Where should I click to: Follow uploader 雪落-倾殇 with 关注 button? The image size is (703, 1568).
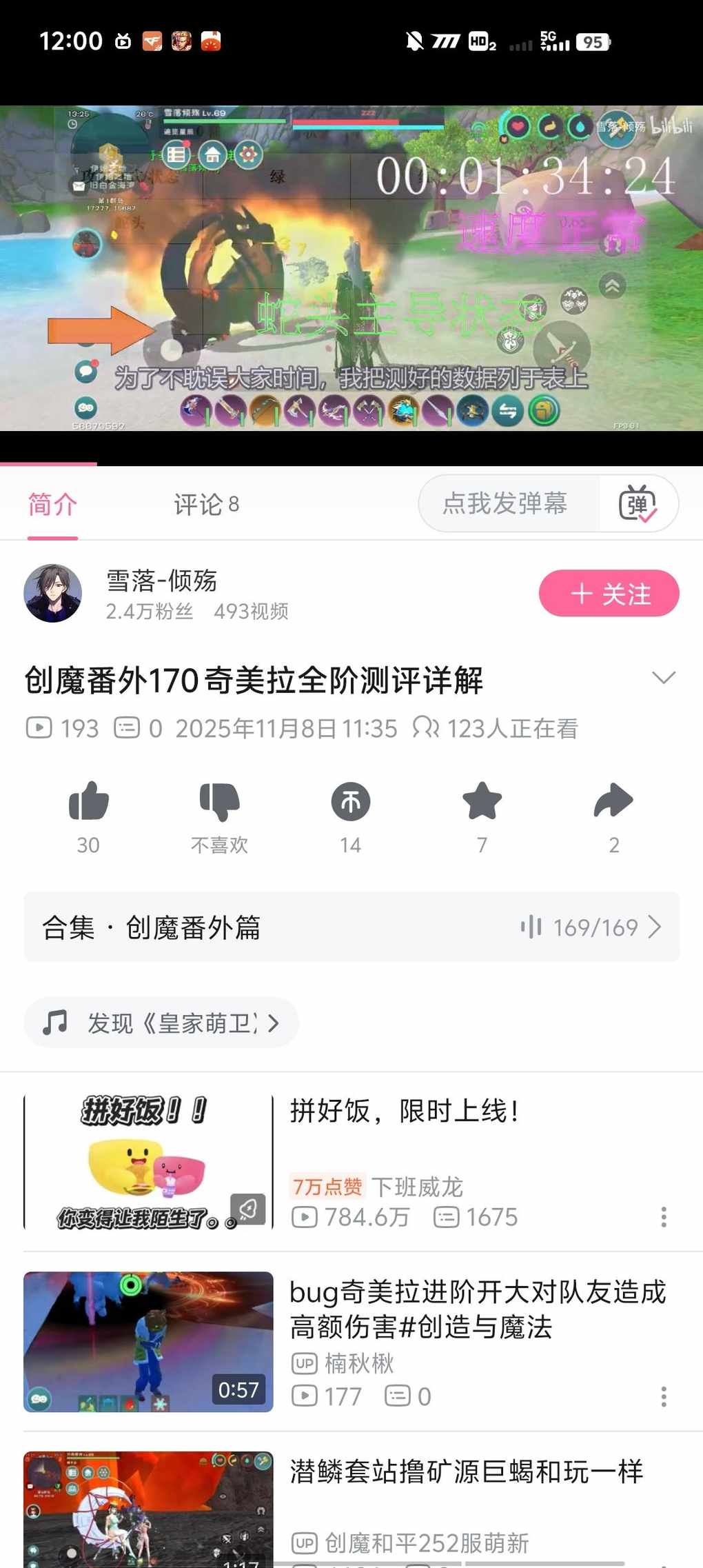(x=609, y=594)
